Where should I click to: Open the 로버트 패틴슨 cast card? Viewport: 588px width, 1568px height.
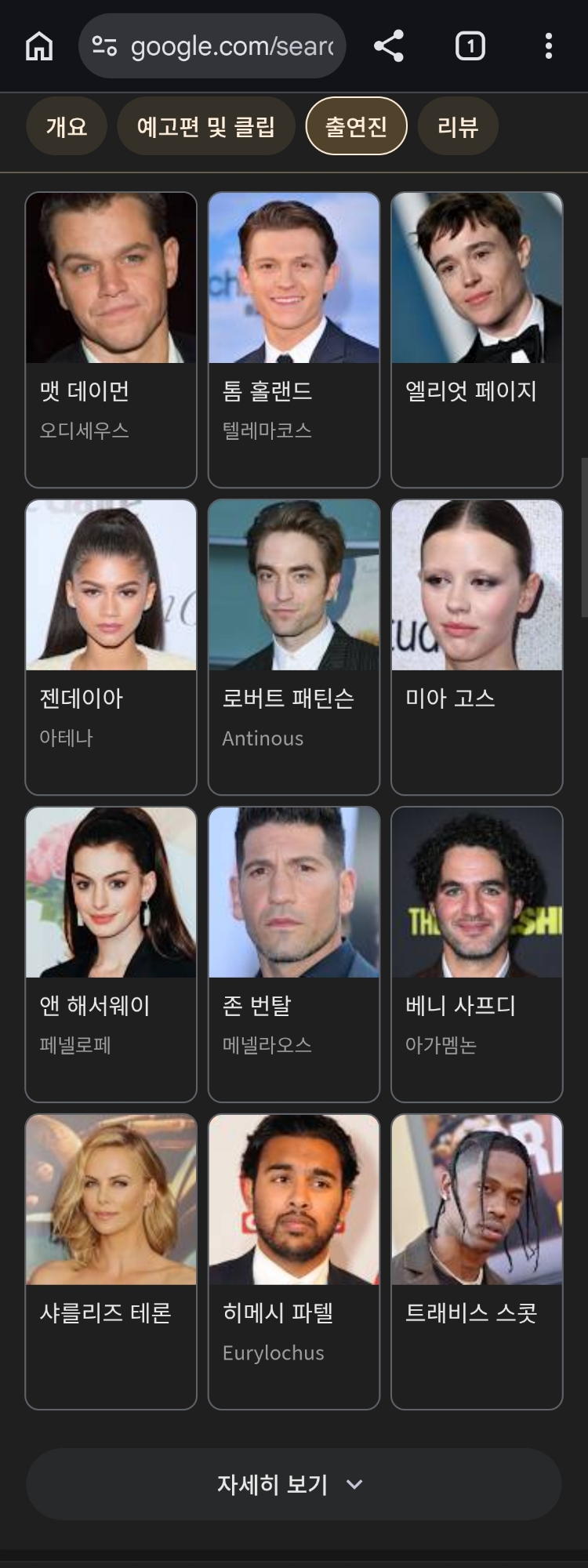[293, 646]
